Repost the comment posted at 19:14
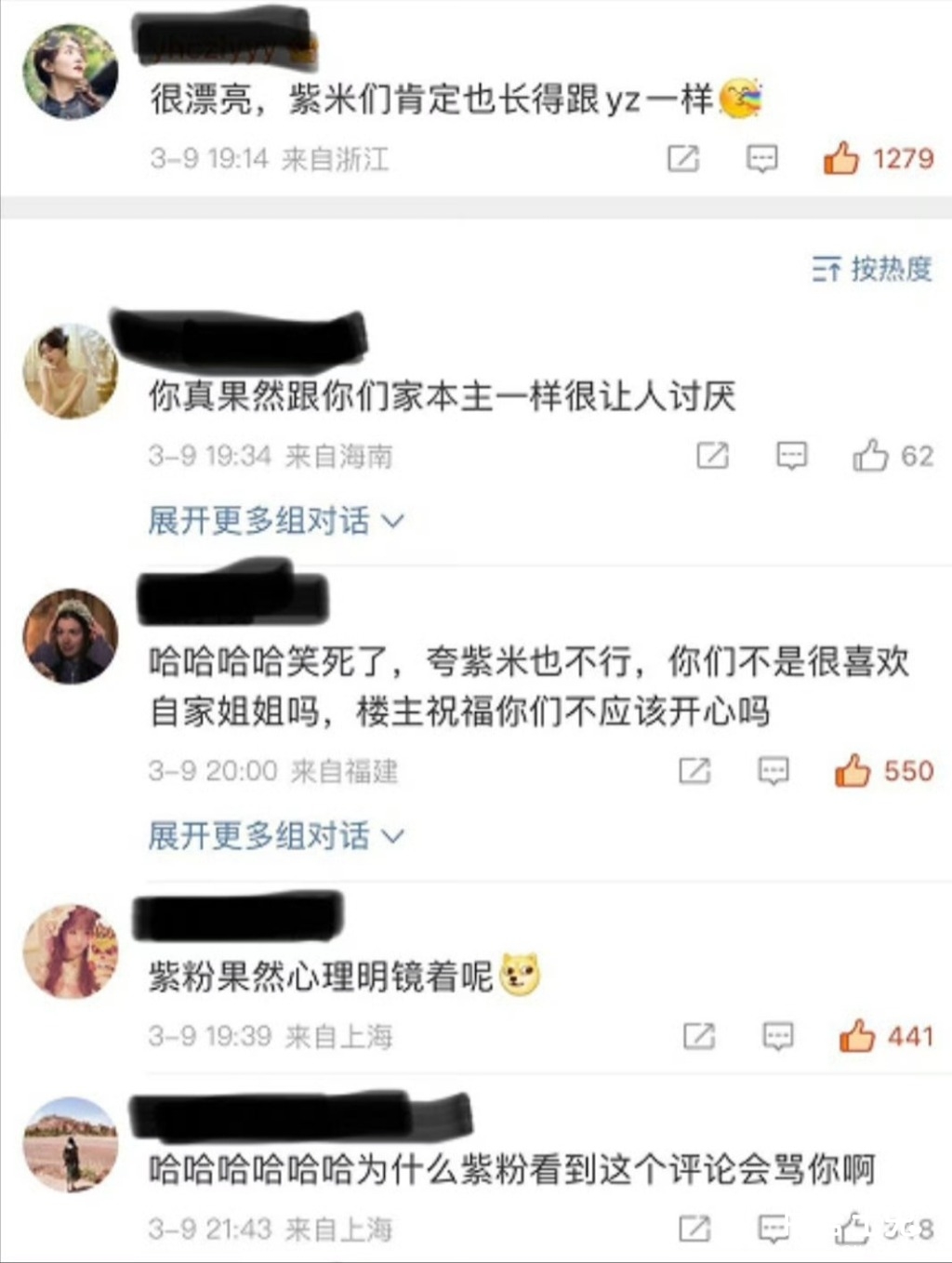Viewport: 952px width, 1263px height. pyautogui.click(x=683, y=159)
